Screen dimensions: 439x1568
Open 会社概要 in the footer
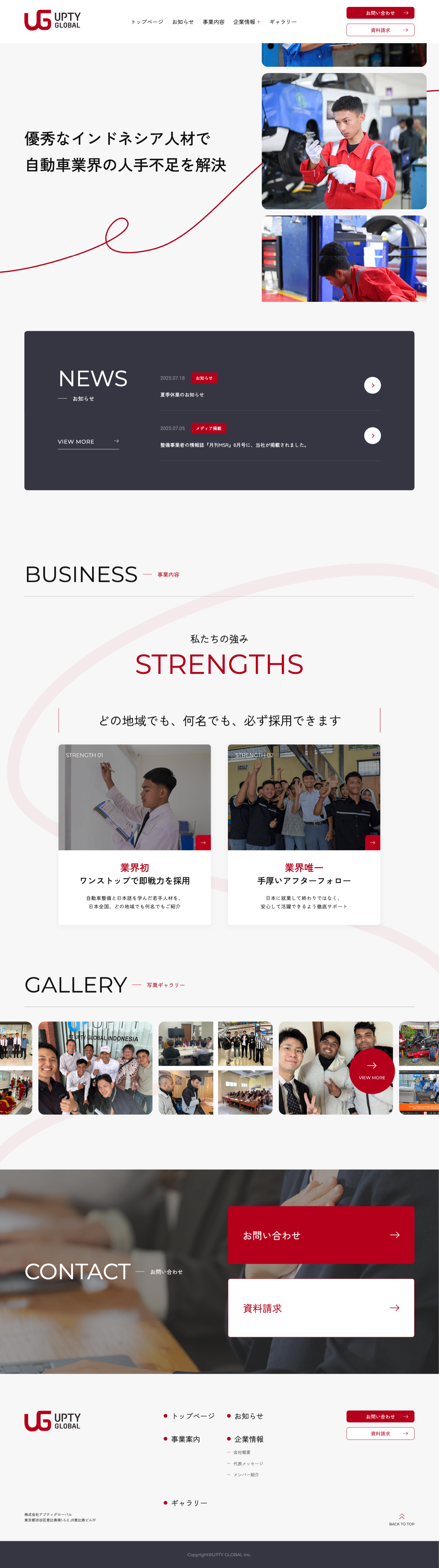242,1452
